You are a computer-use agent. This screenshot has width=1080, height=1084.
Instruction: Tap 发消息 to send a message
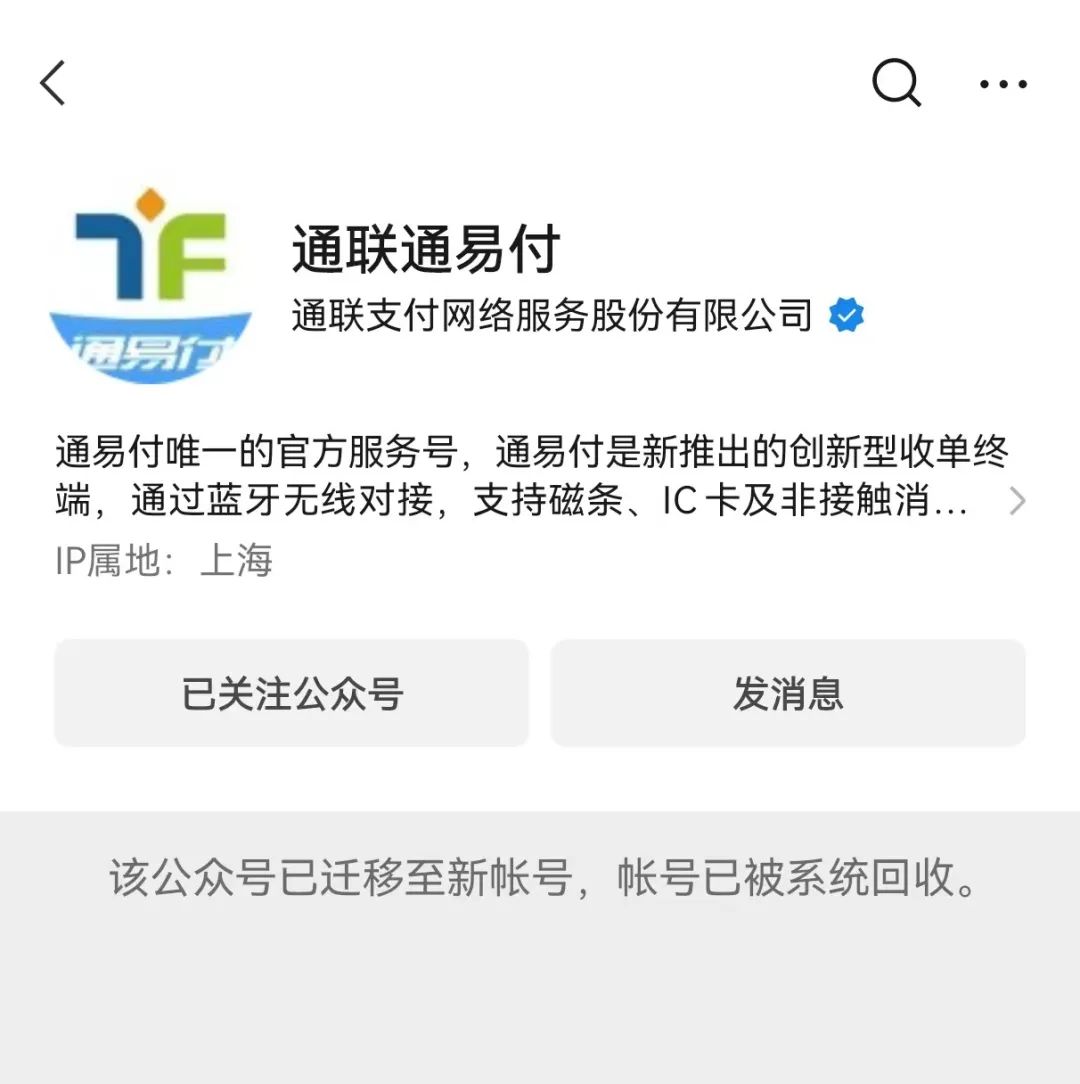(789, 693)
